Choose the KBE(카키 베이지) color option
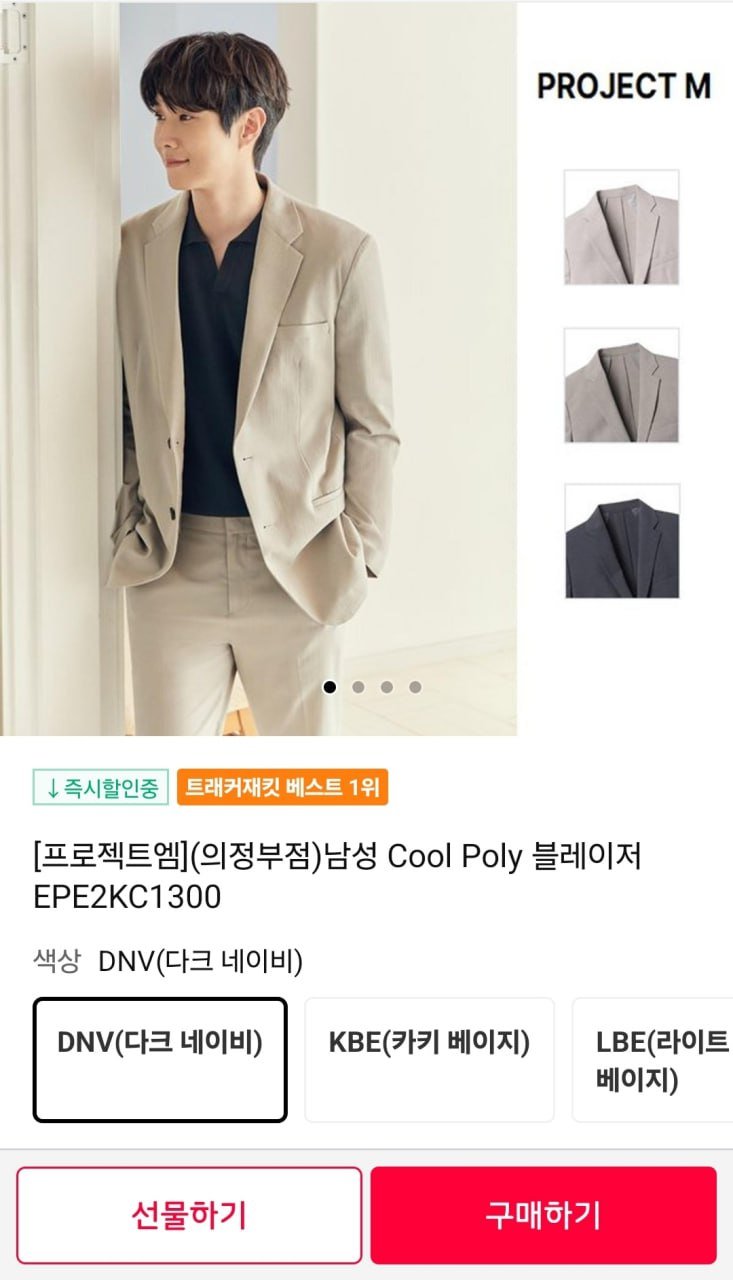The image size is (733, 1280). (429, 1060)
